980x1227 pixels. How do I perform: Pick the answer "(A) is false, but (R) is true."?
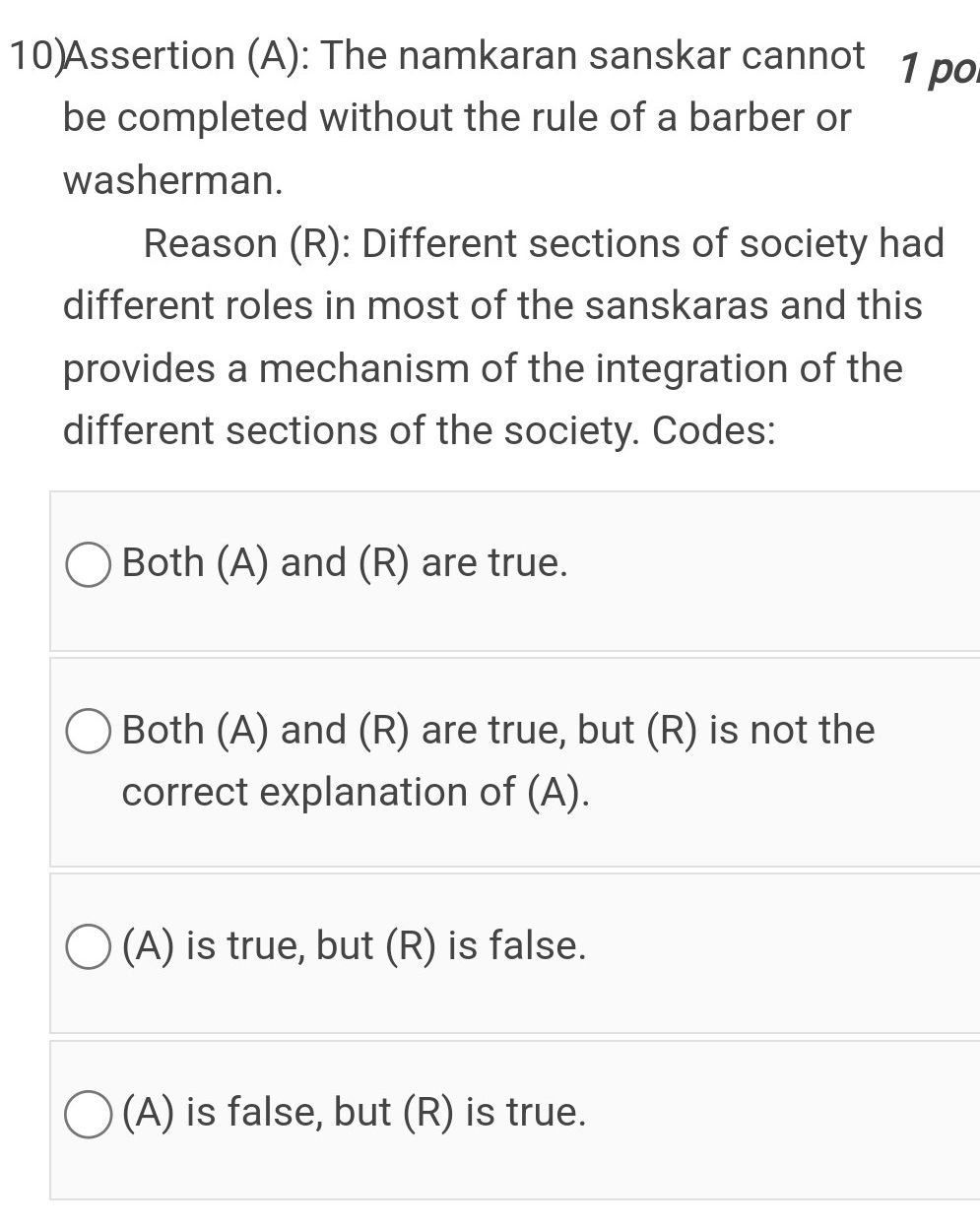(x=90, y=1113)
